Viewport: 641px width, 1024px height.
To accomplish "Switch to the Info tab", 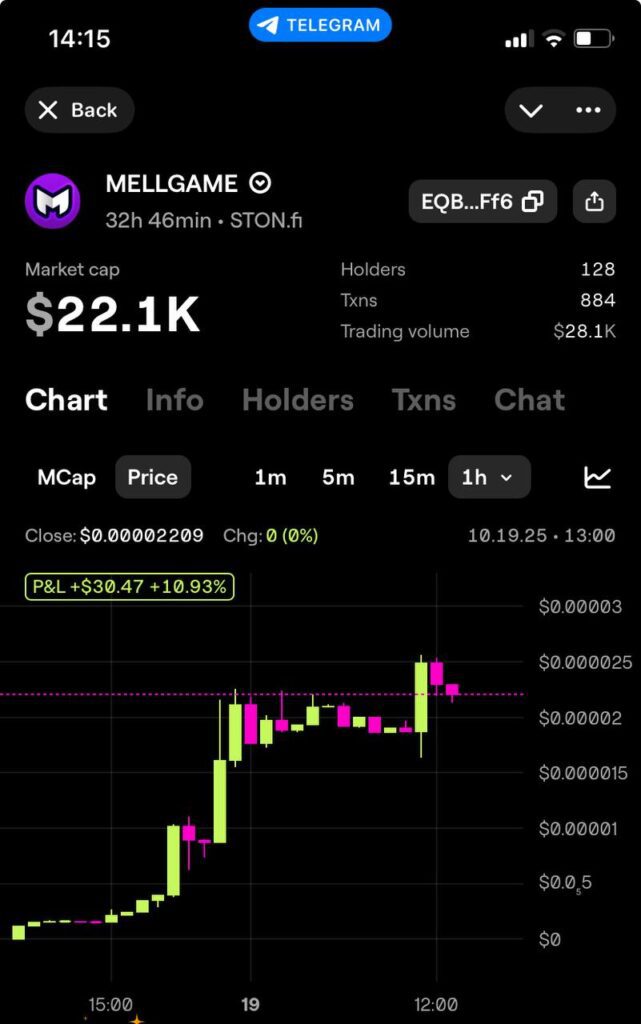I will [x=174, y=400].
